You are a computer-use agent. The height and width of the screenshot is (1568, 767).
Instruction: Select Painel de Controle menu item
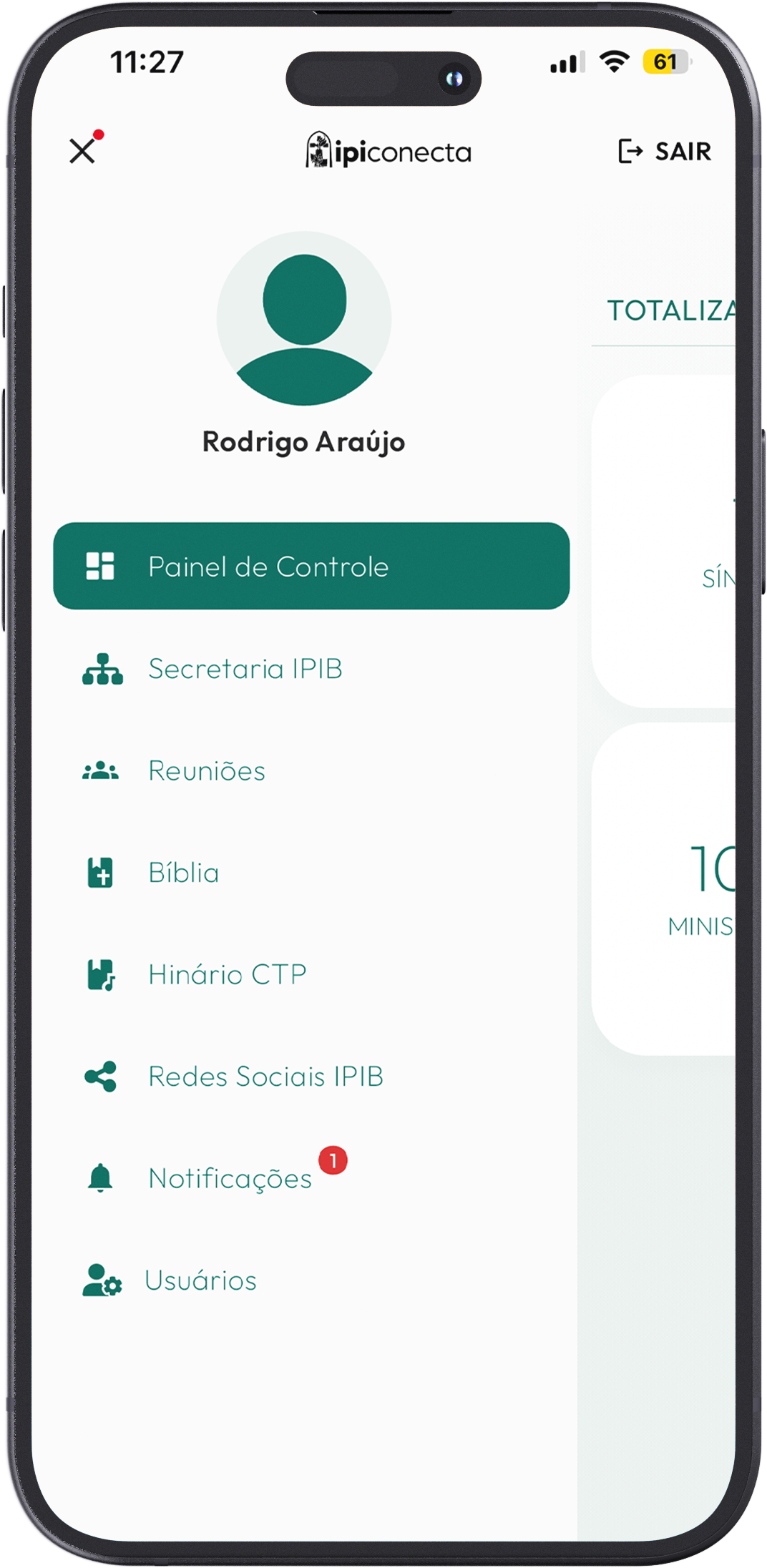click(x=311, y=566)
